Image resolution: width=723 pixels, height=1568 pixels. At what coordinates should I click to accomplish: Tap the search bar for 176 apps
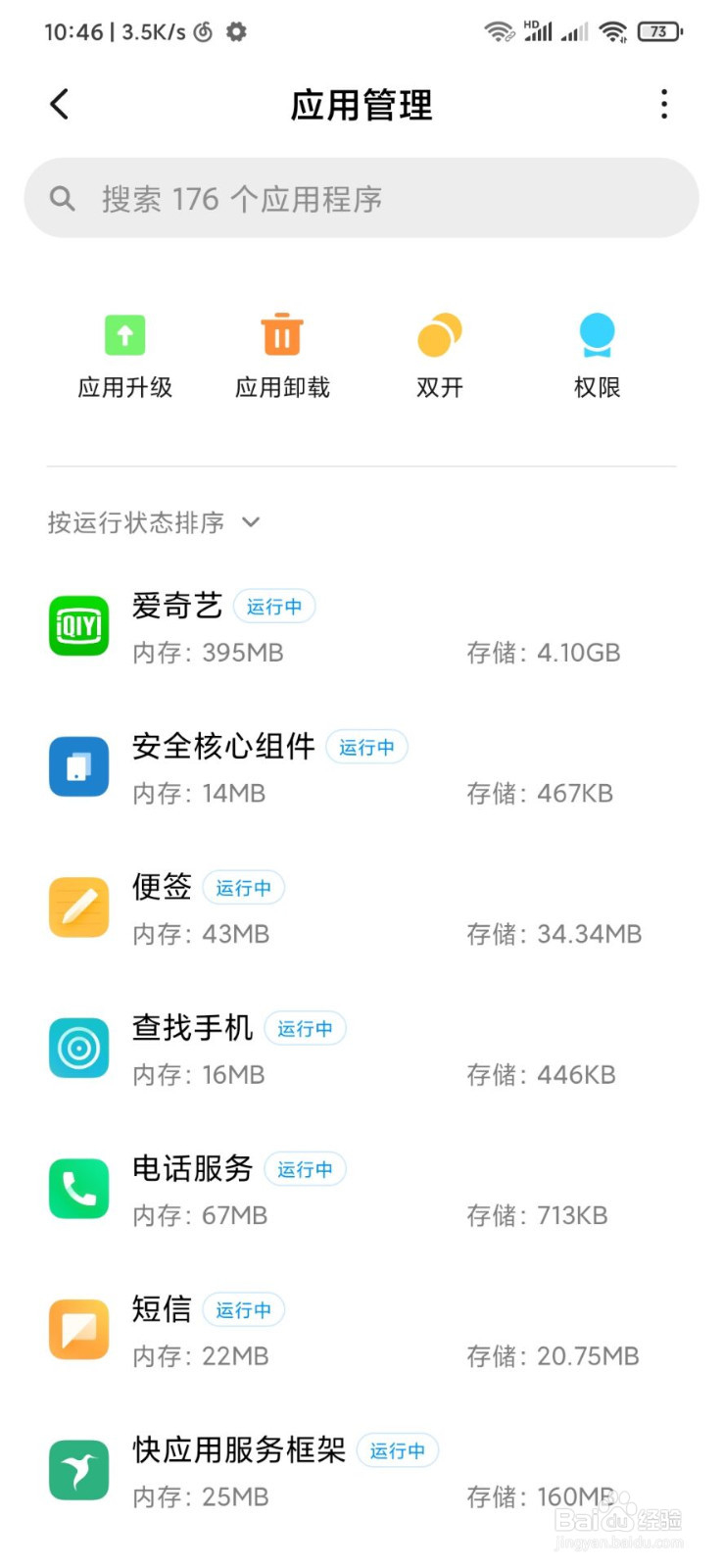pyautogui.click(x=361, y=198)
